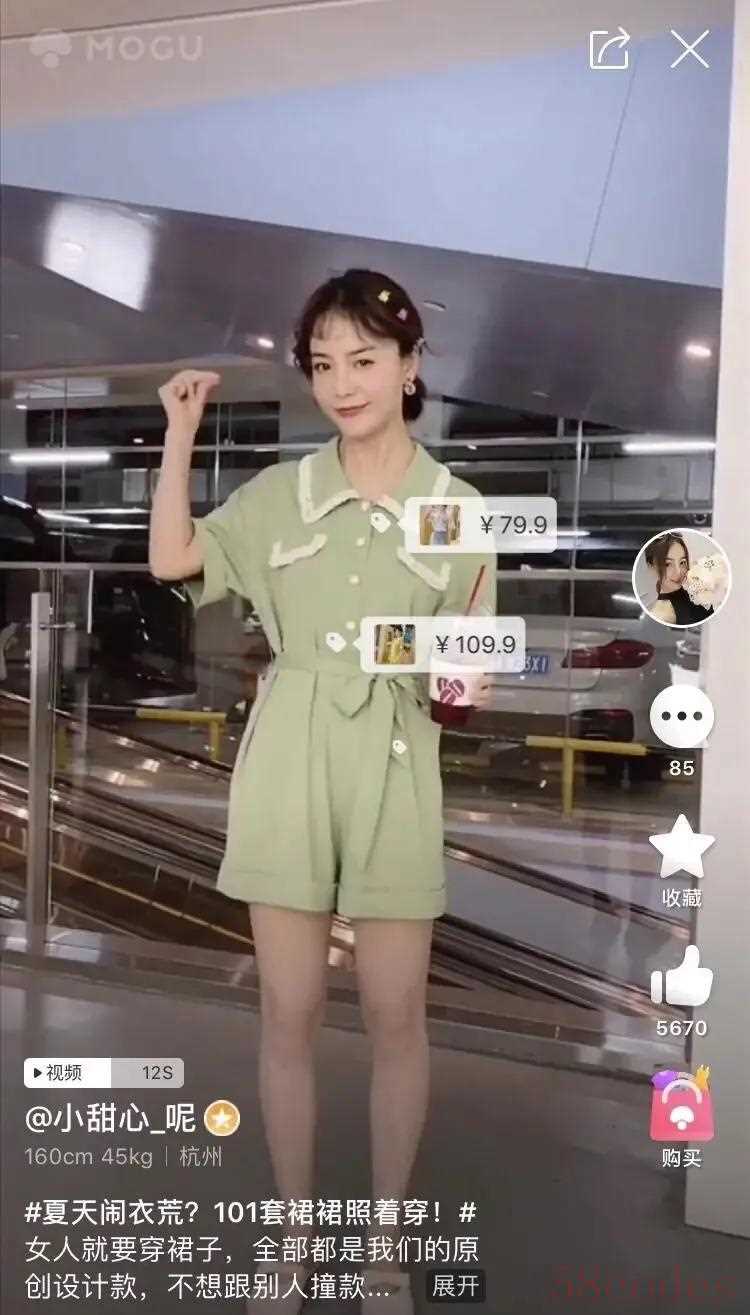Expand the description with 展开
Image resolution: width=750 pixels, height=1315 pixels.
455,1285
